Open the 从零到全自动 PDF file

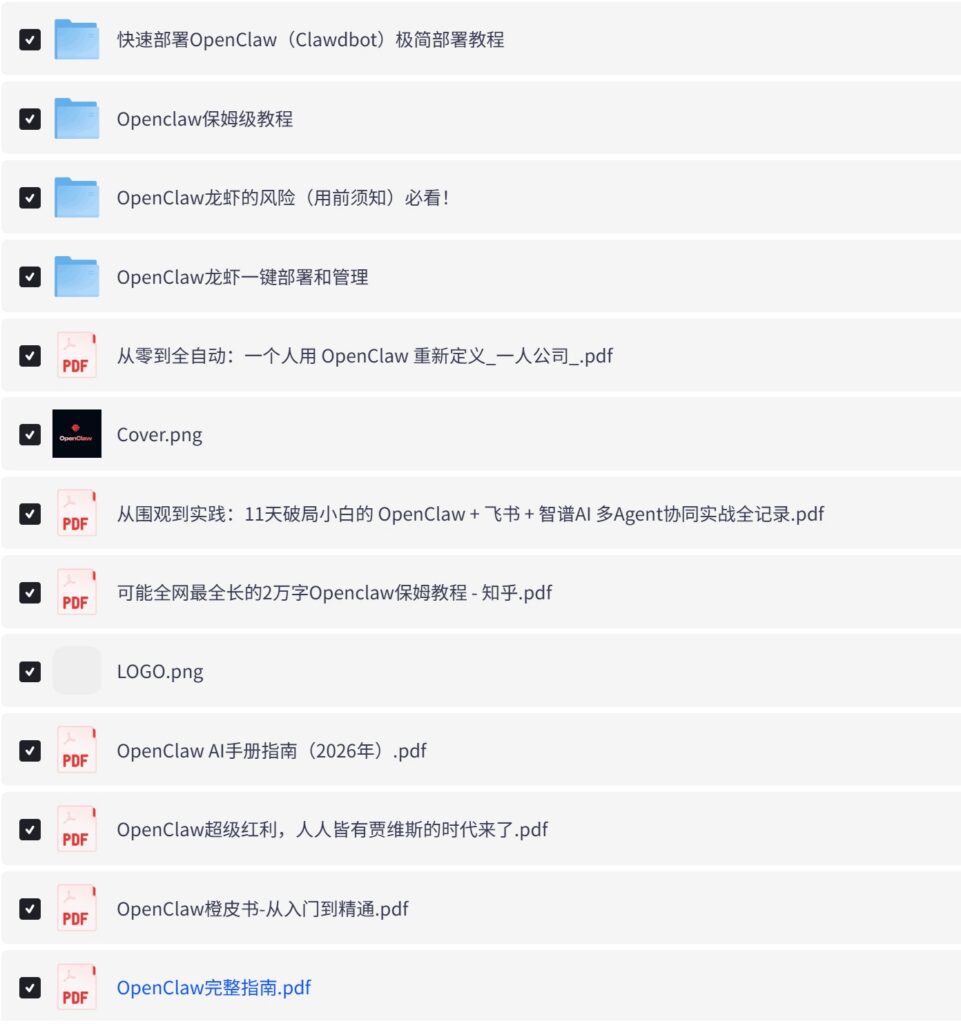pos(364,356)
